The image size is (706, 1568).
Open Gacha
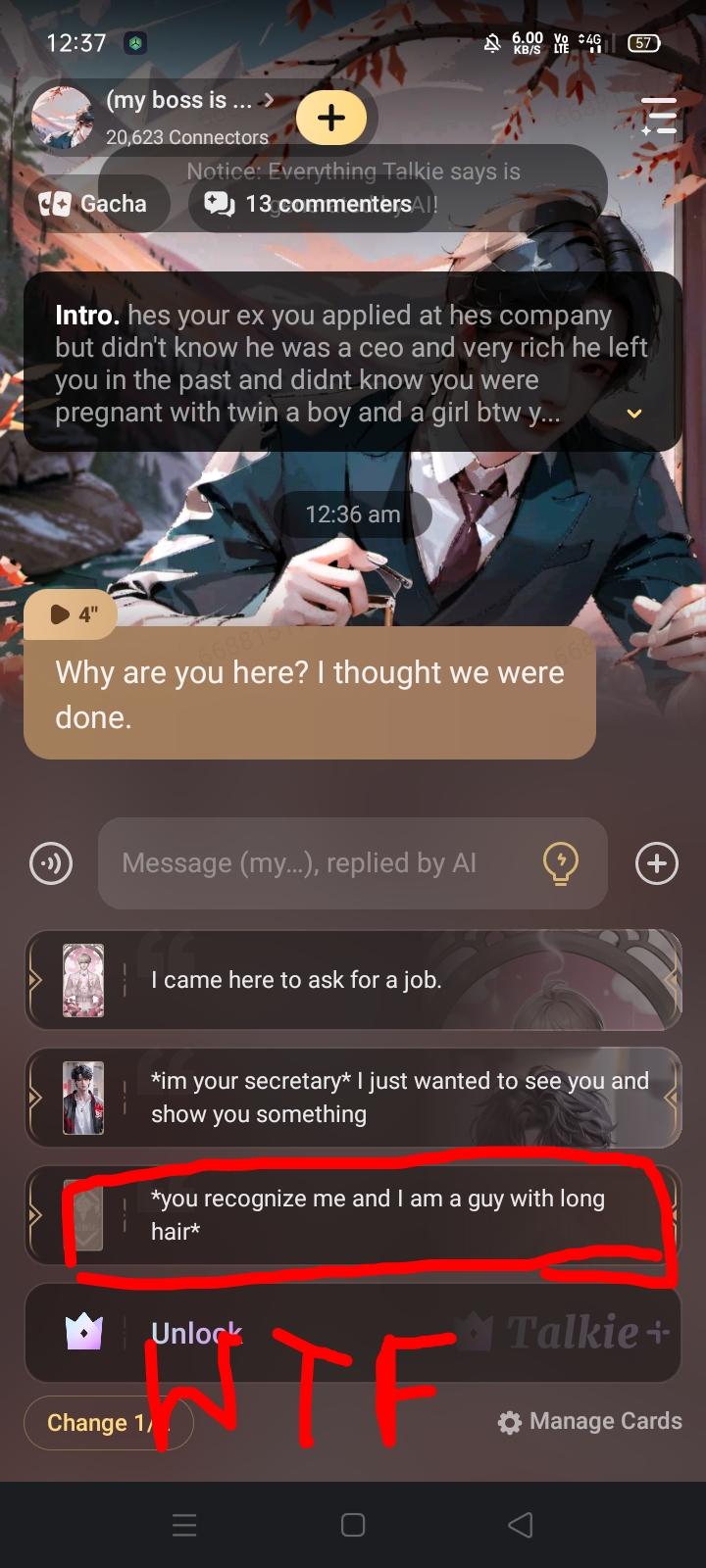94,204
